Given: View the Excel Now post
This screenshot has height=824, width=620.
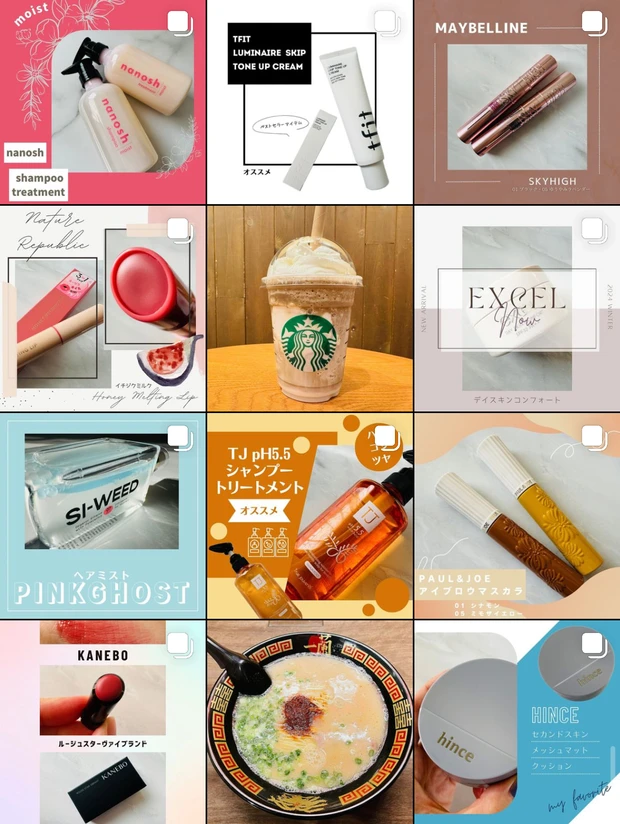Looking at the screenshot, I should (x=517, y=308).
